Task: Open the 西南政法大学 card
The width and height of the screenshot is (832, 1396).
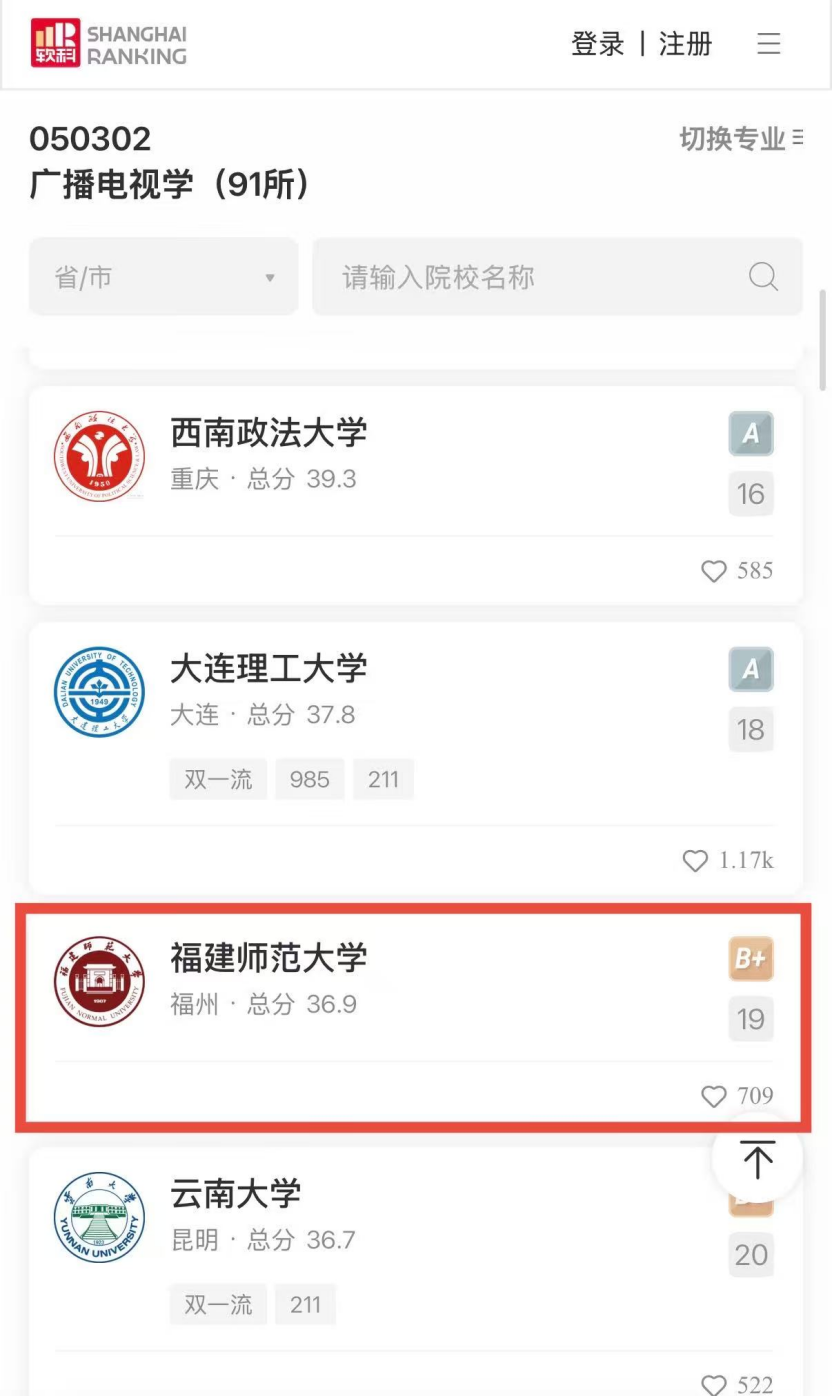Action: click(x=268, y=433)
